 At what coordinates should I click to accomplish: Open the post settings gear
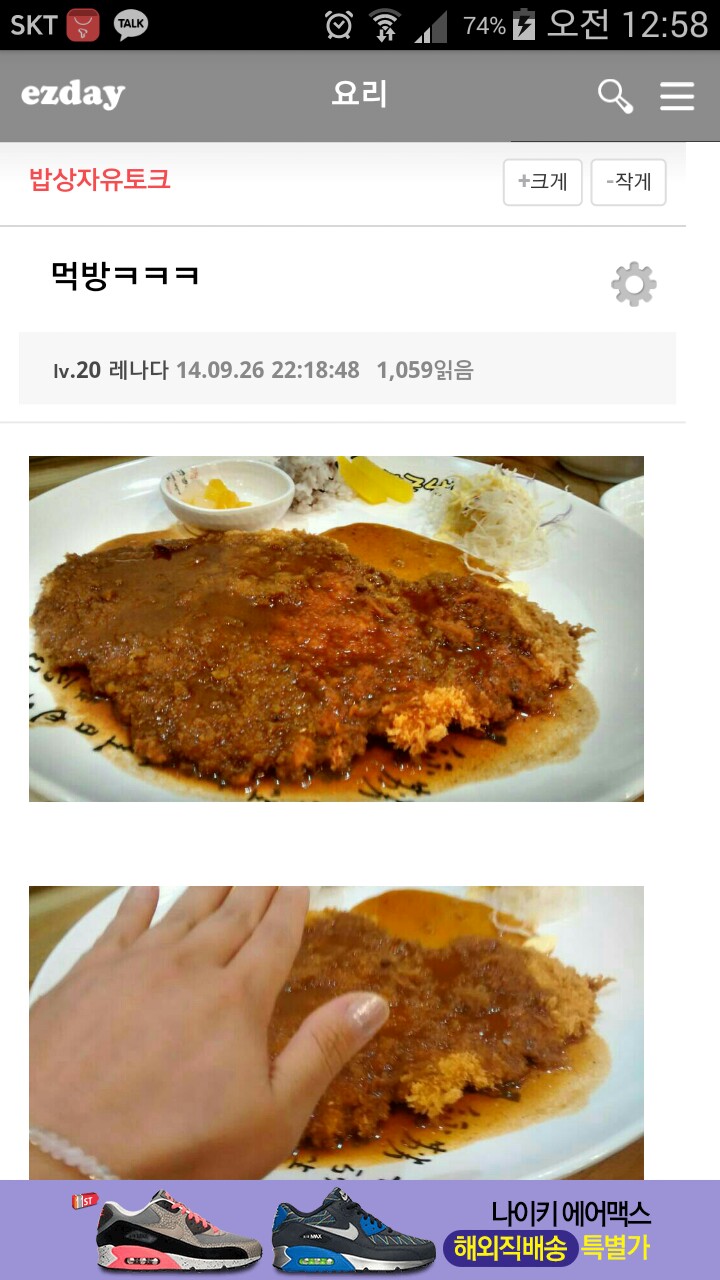634,285
